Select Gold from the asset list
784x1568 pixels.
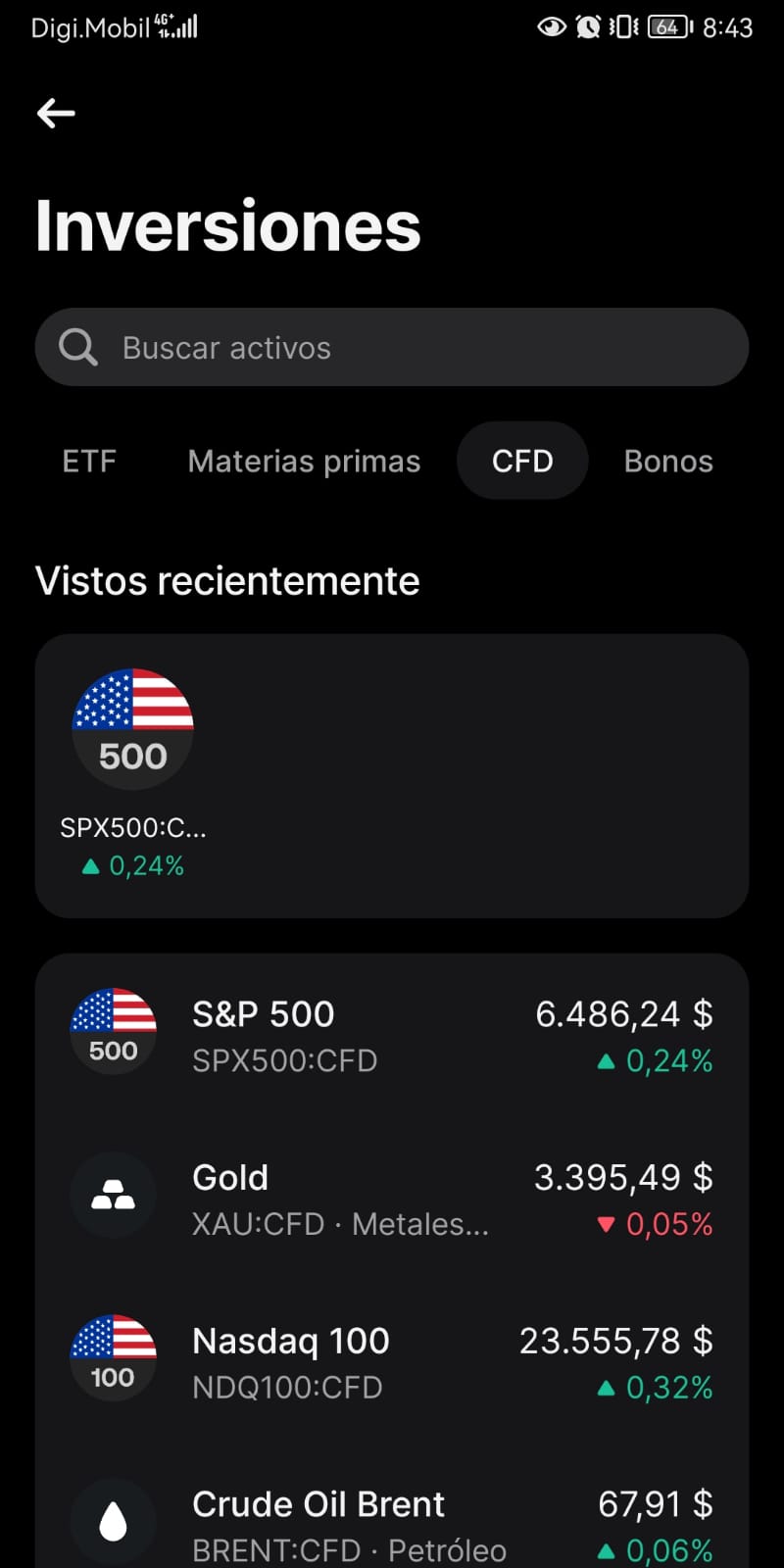click(x=392, y=1198)
